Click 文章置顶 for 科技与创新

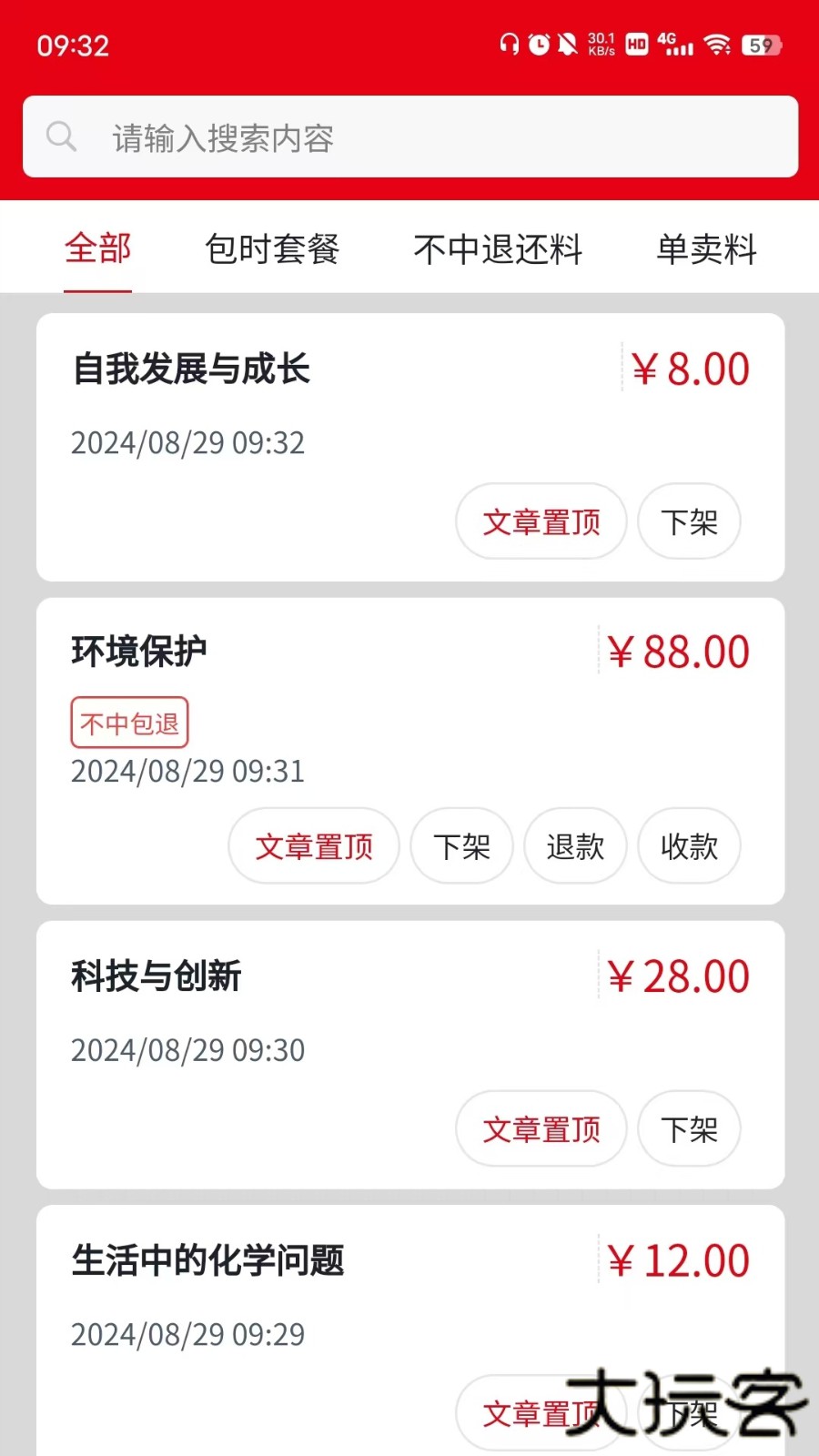click(541, 1128)
